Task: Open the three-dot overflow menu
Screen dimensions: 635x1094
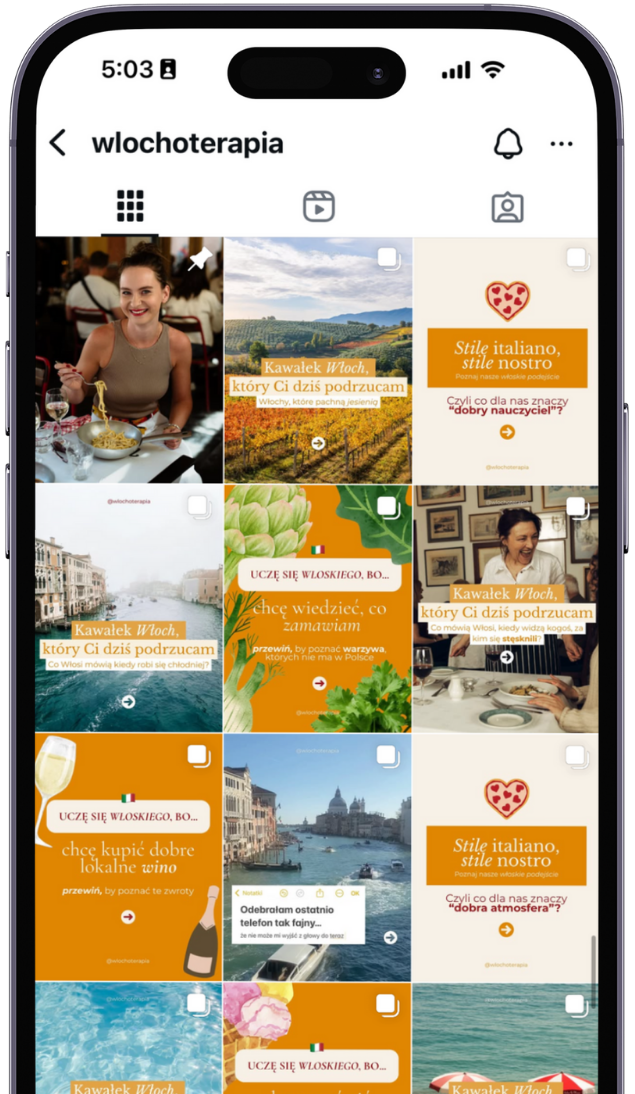Action: pyautogui.click(x=561, y=144)
